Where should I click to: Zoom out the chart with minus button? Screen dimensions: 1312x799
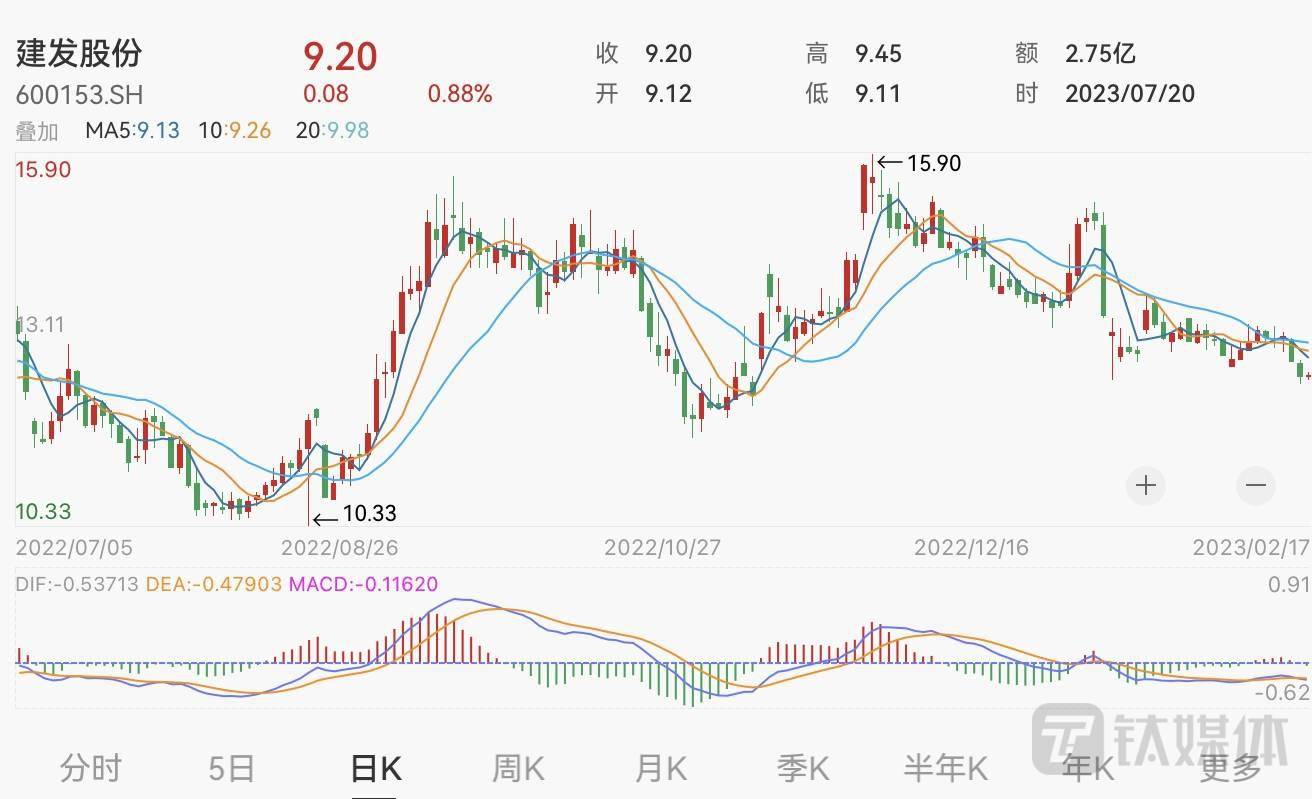click(x=1256, y=486)
